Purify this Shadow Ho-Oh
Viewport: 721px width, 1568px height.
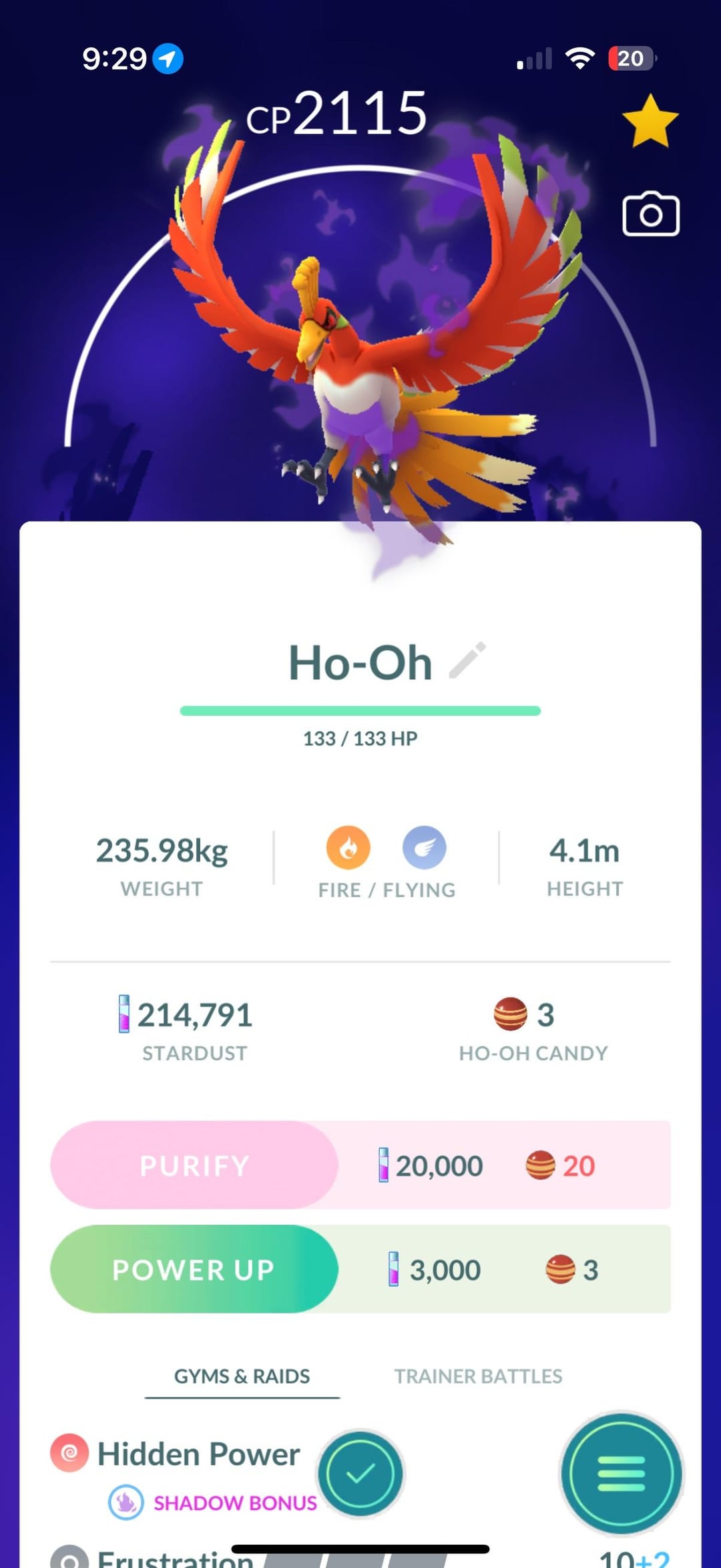tap(194, 1165)
